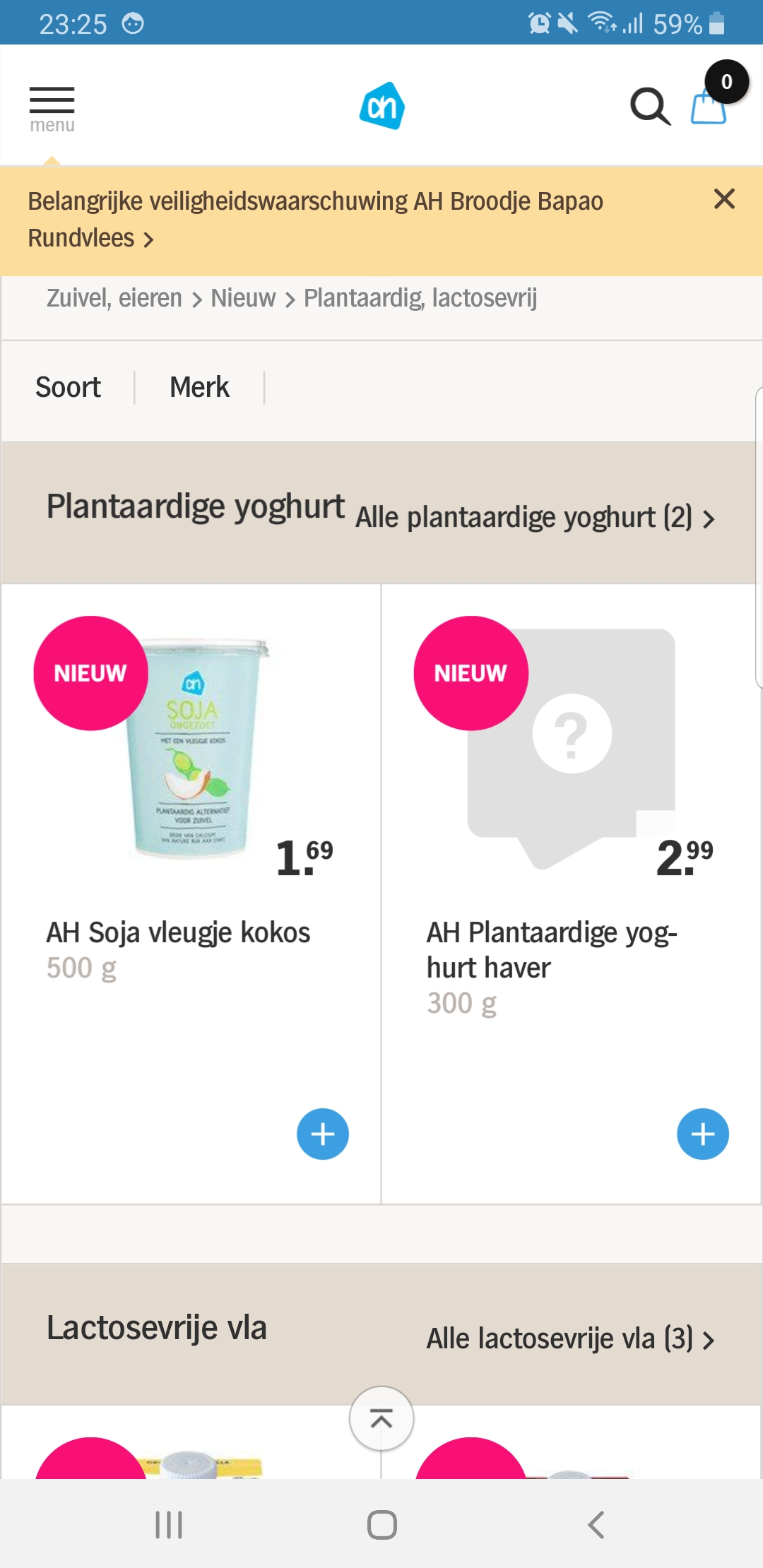Open recent apps from the navigation bar
This screenshot has height=1568, width=763.
point(169,1524)
